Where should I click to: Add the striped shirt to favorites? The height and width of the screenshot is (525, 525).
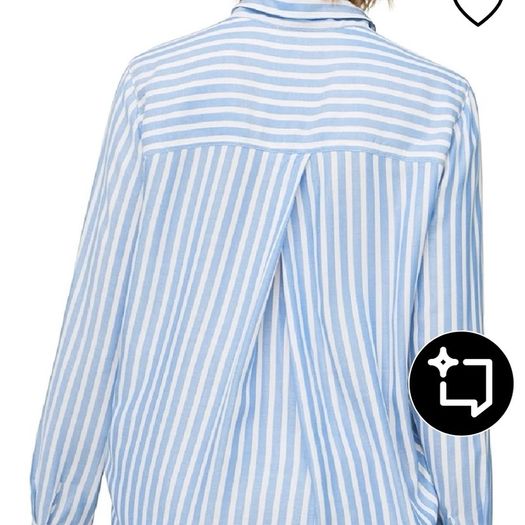click(478, 9)
